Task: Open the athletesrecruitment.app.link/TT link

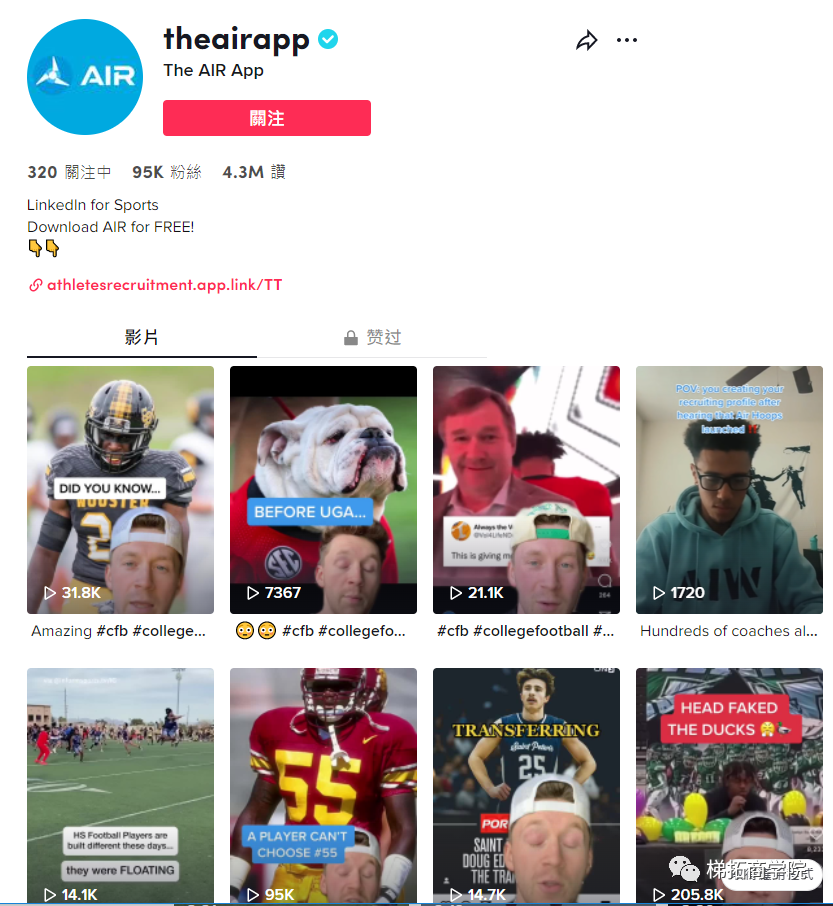Action: pyautogui.click(x=164, y=285)
